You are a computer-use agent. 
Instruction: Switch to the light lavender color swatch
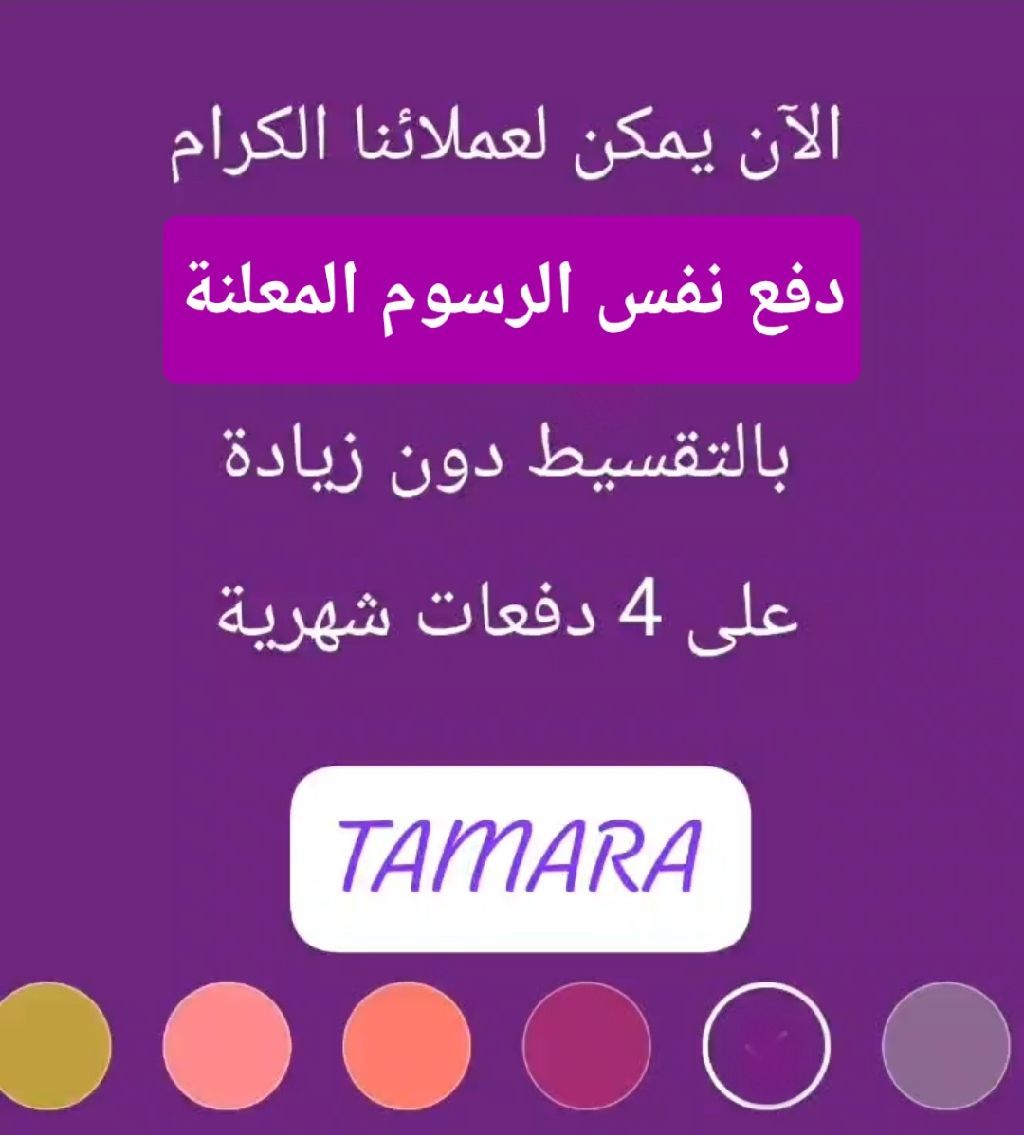click(x=946, y=1045)
